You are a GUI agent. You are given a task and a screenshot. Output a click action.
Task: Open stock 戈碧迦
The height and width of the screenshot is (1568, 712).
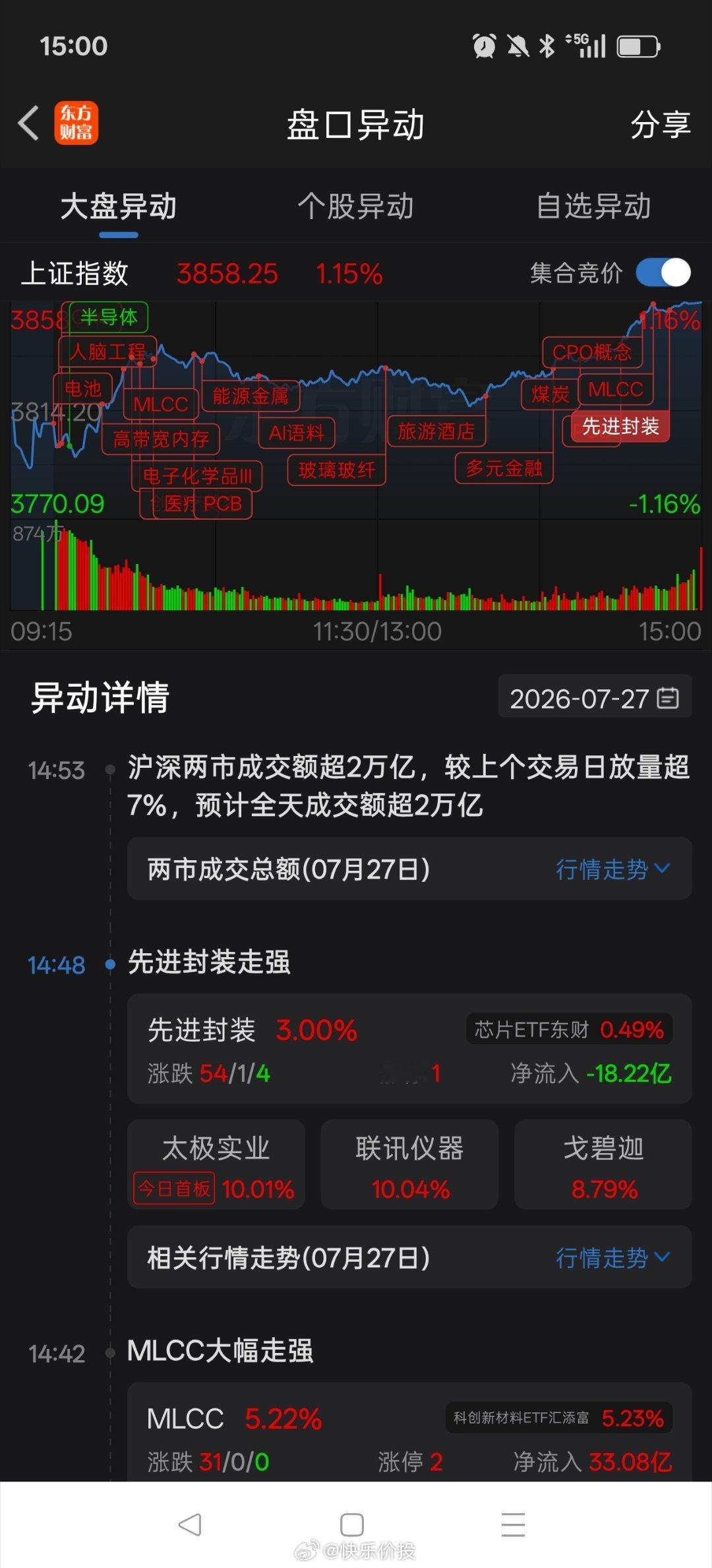(x=603, y=1164)
